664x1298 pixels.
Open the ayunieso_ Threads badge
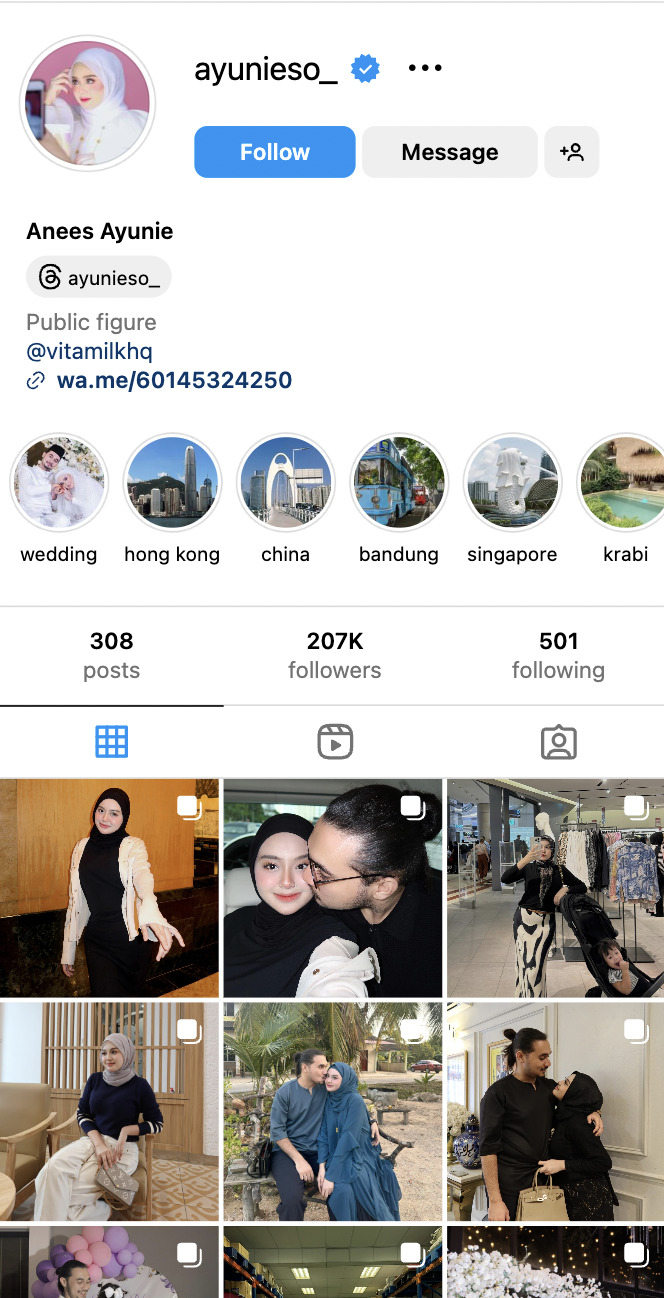coord(99,278)
